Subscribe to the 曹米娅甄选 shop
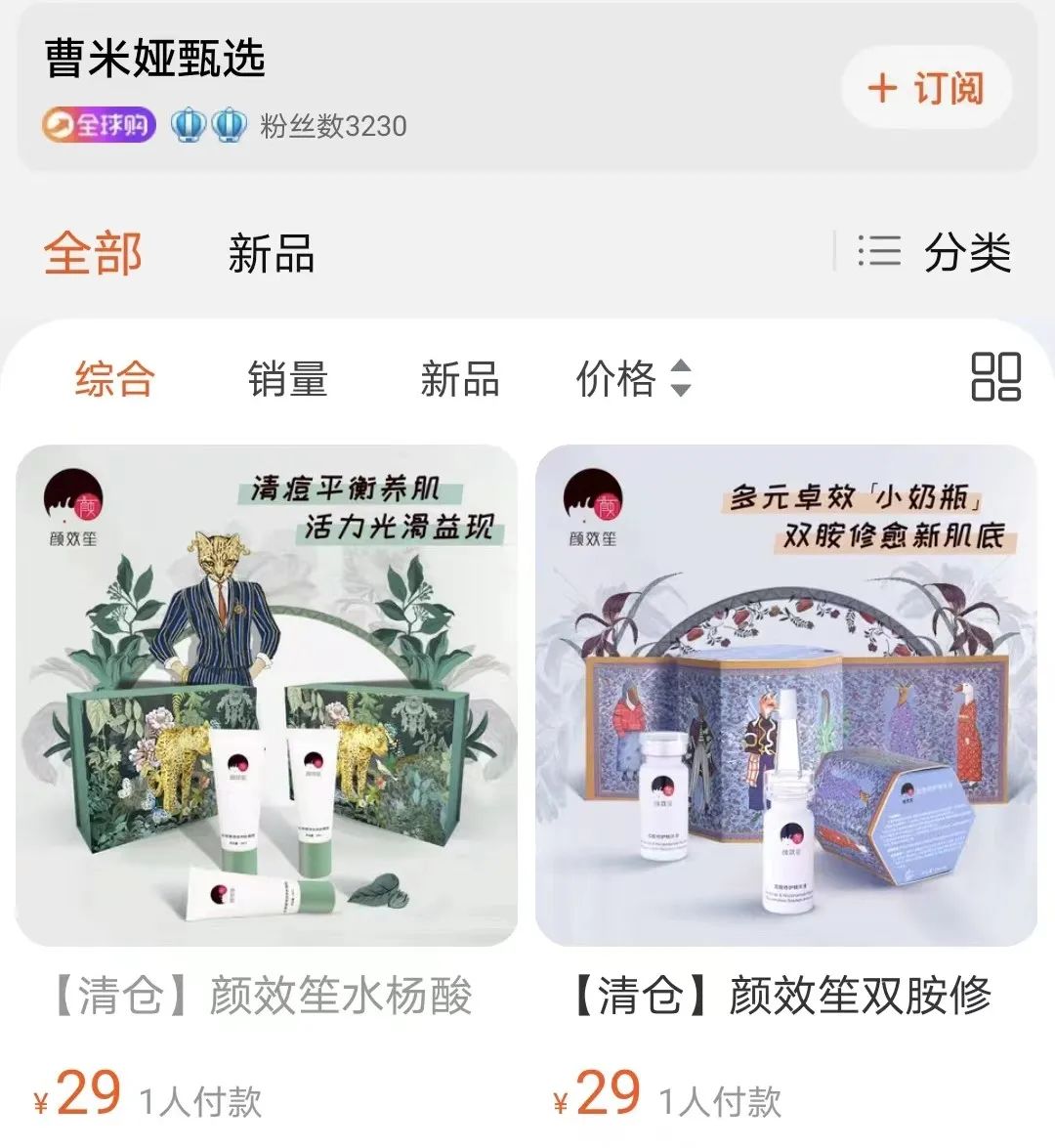 point(925,88)
